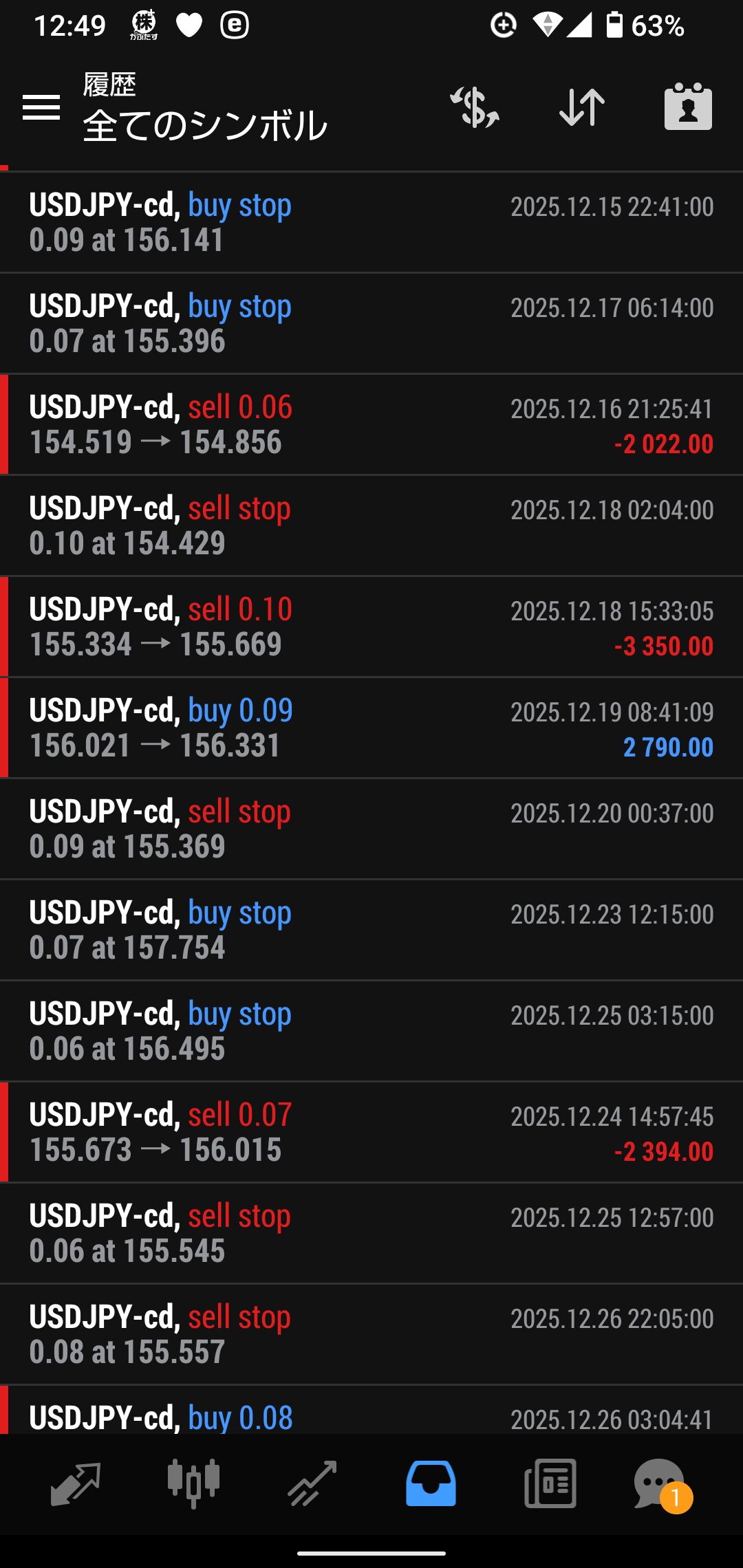Open buy stop order 0.09 at 156.141
Image resolution: width=743 pixels, height=1568 pixels.
(x=371, y=222)
